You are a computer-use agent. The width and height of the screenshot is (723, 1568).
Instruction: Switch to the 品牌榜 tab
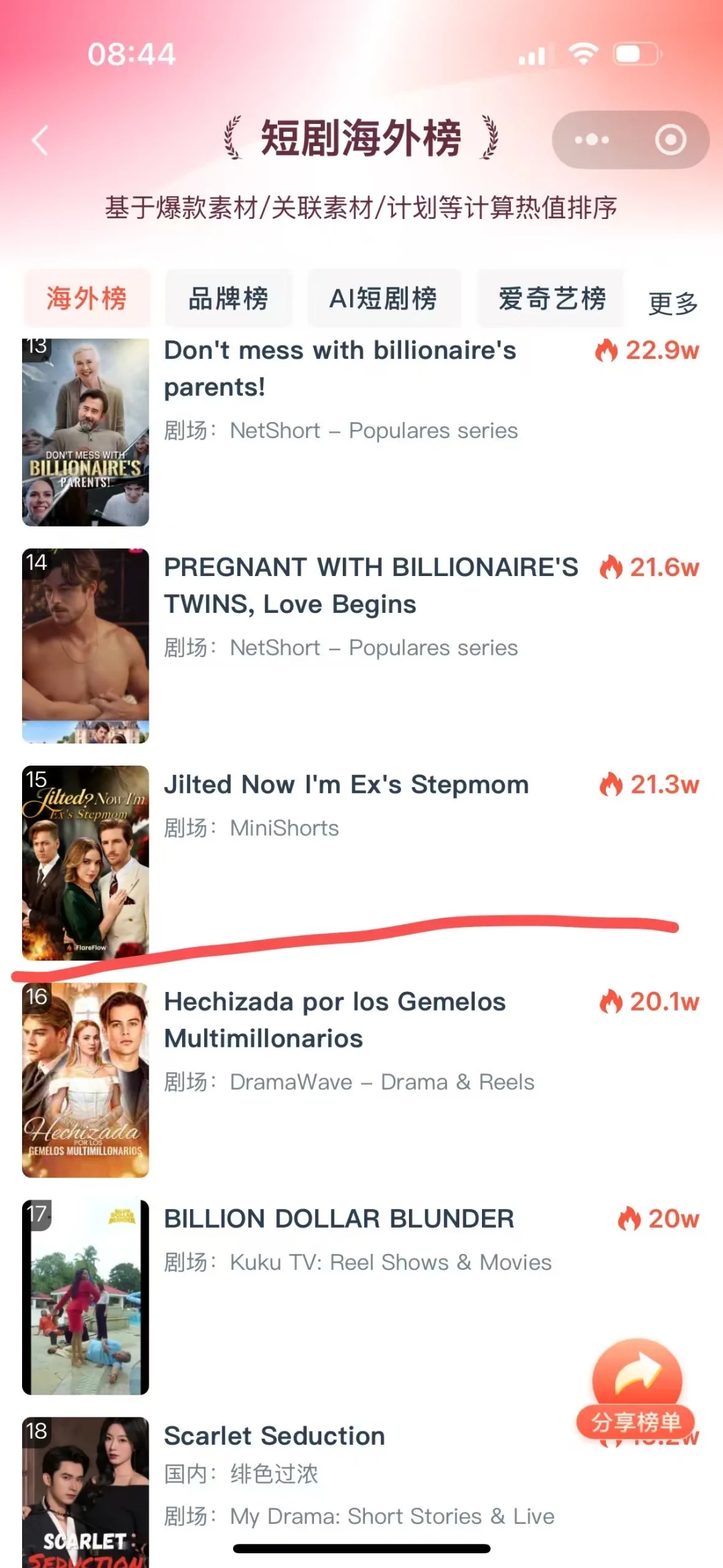pyautogui.click(x=228, y=299)
